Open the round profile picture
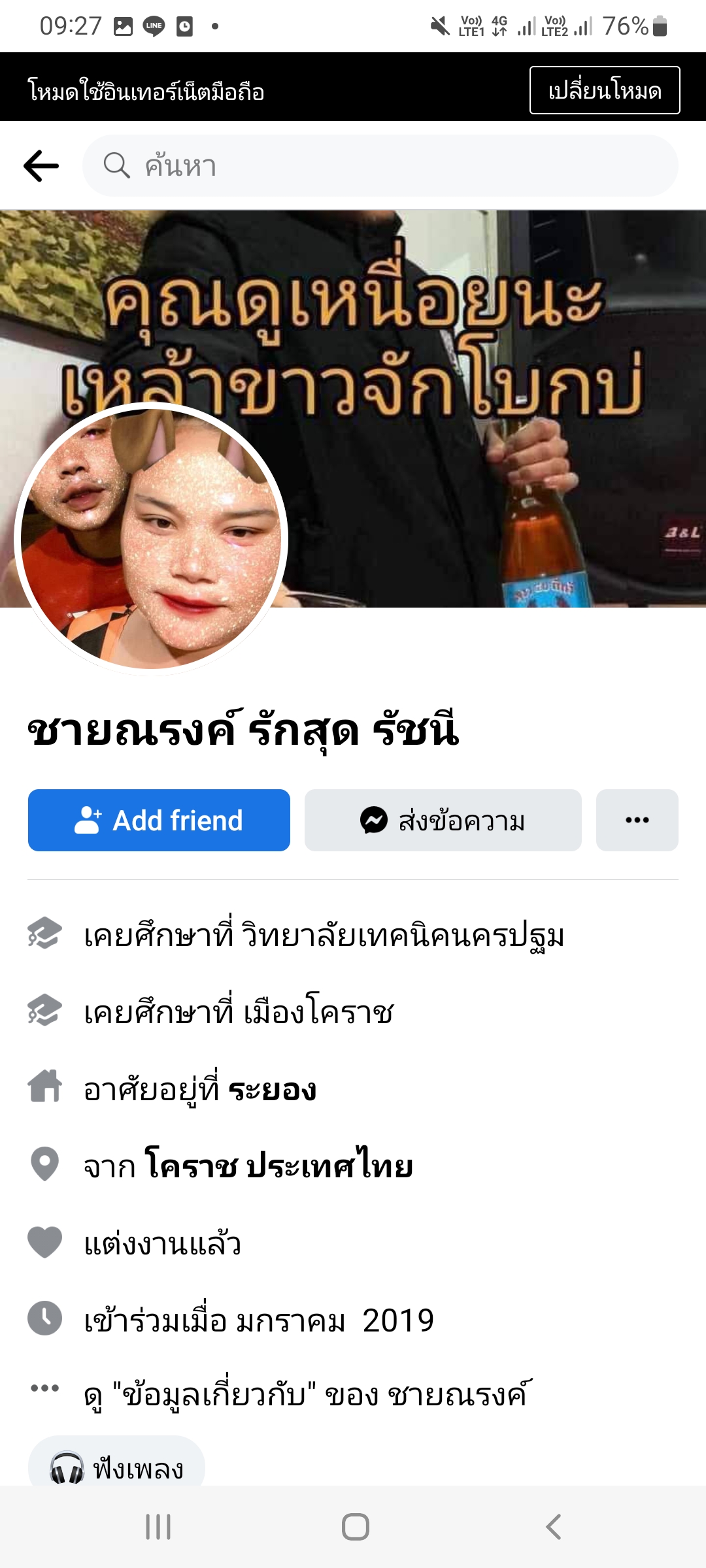Image resolution: width=706 pixels, height=1568 pixels. tap(152, 539)
